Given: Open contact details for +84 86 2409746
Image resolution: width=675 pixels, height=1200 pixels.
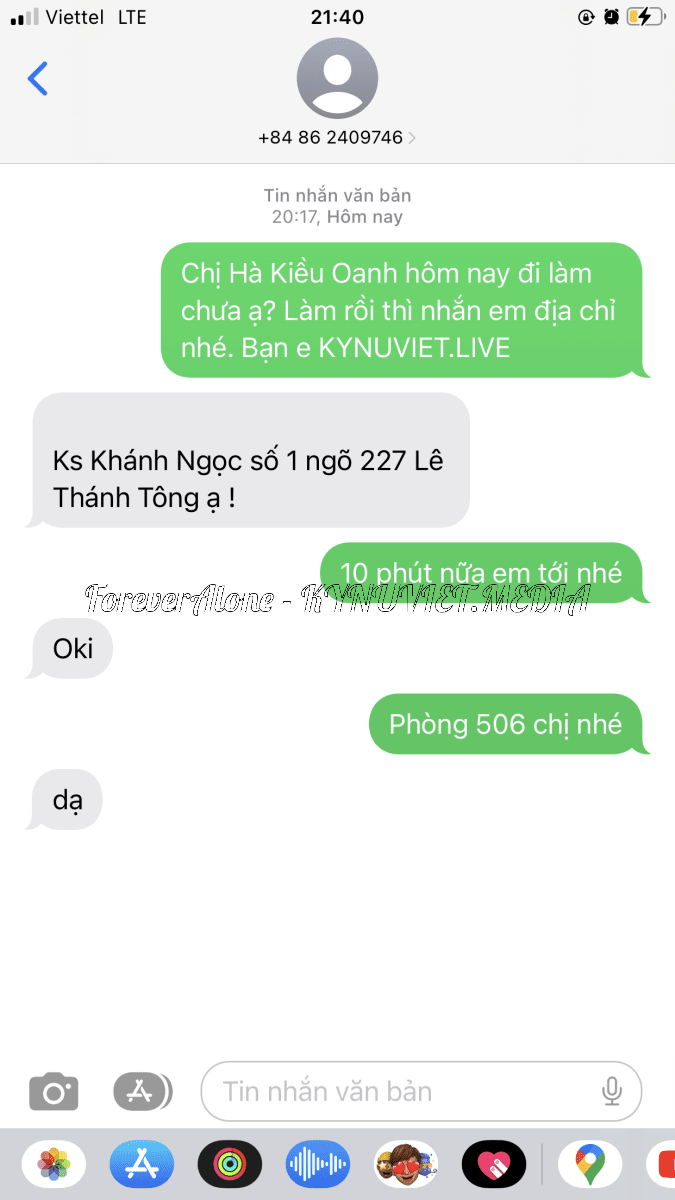Looking at the screenshot, I should 337,137.
